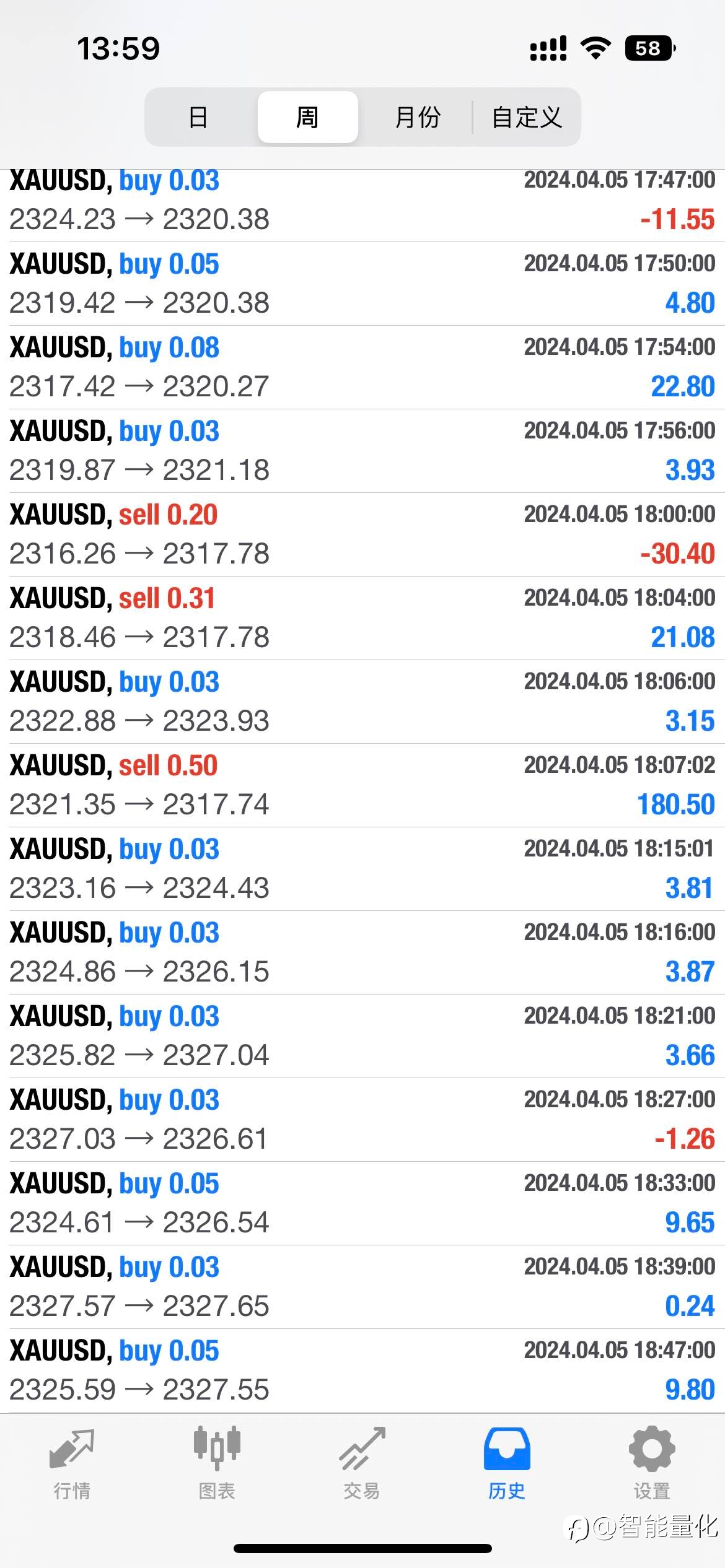
Task: Open the buy 0.03 trade at 18:27:00
Action: (362, 1120)
